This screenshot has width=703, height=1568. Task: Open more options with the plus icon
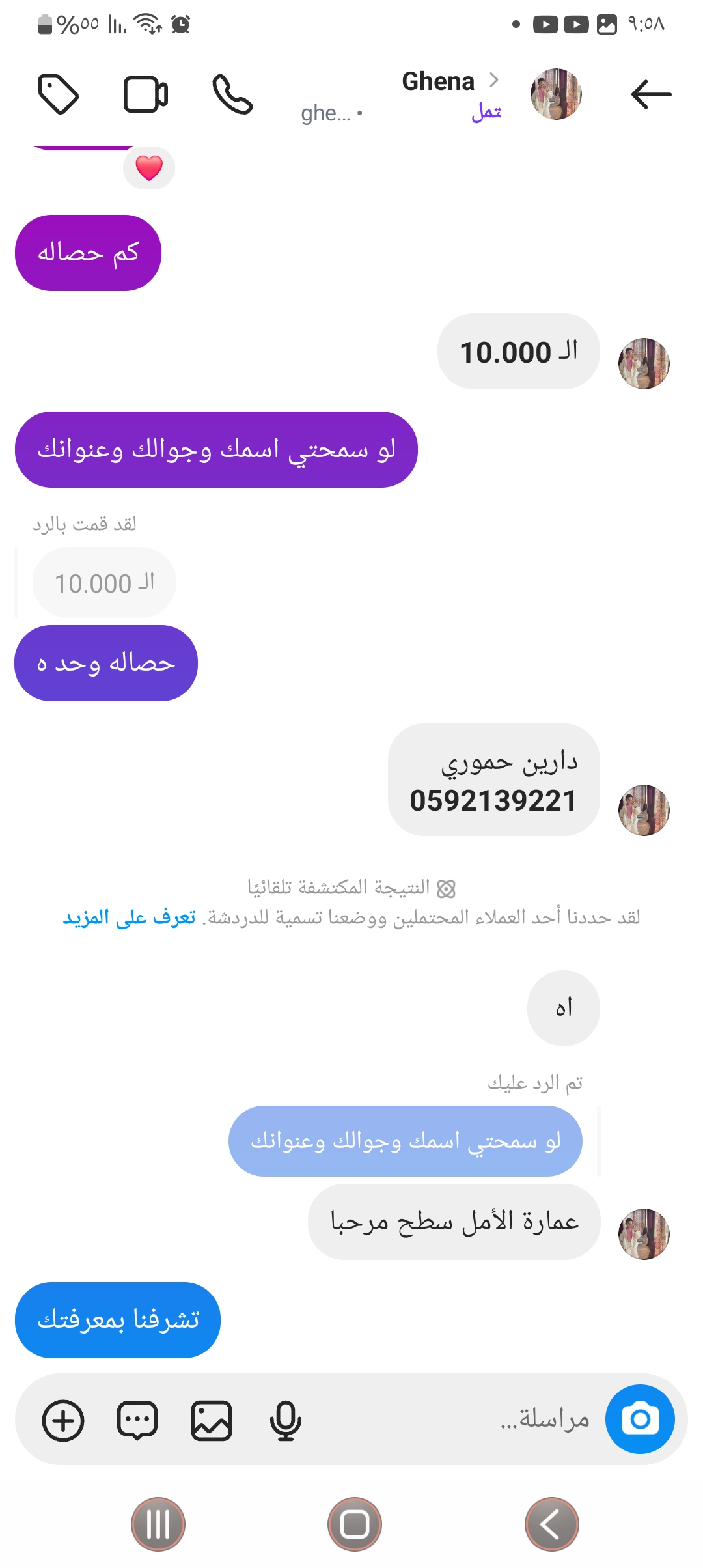pyautogui.click(x=63, y=1420)
